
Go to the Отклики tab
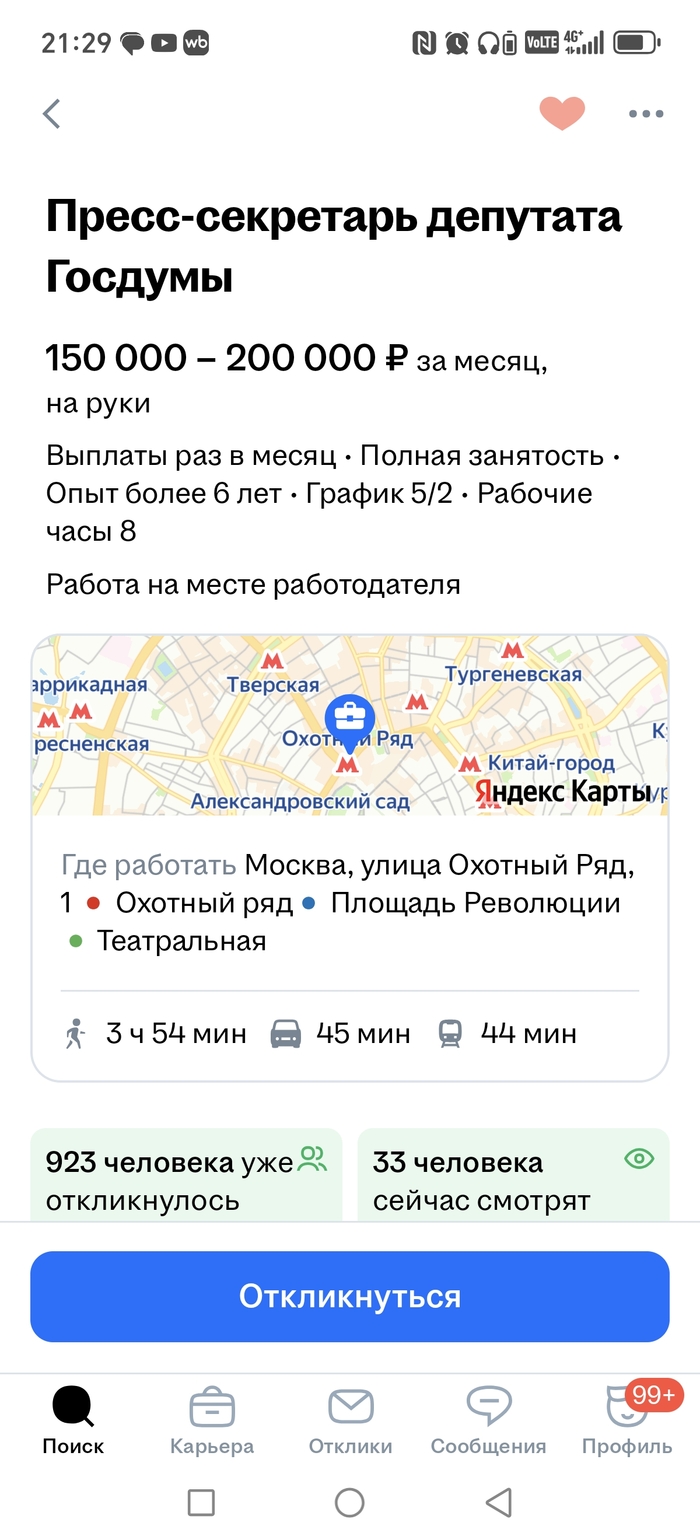tap(350, 1420)
